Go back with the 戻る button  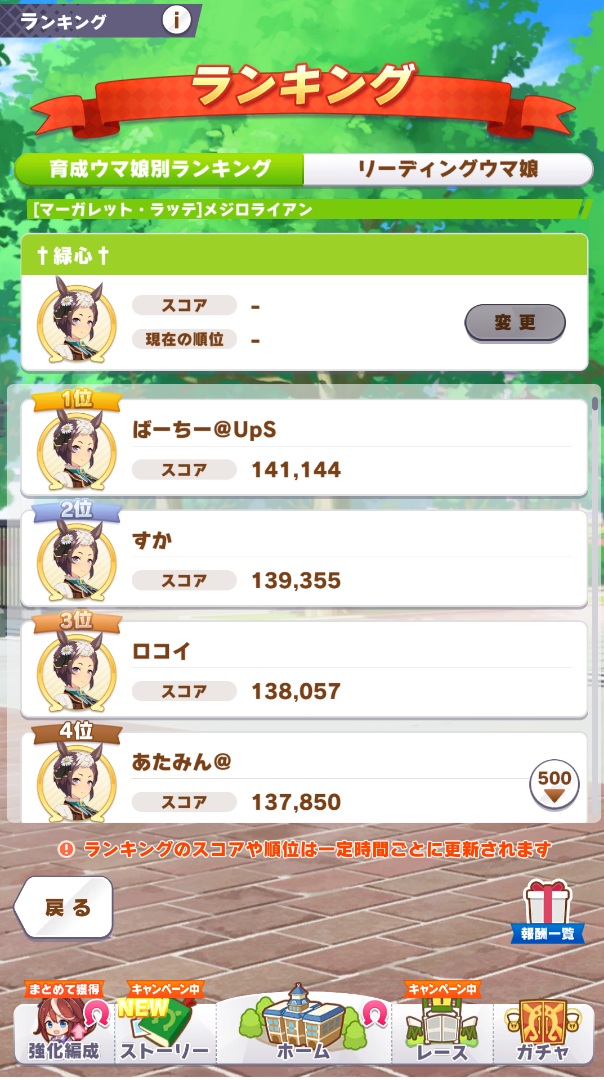point(64,907)
